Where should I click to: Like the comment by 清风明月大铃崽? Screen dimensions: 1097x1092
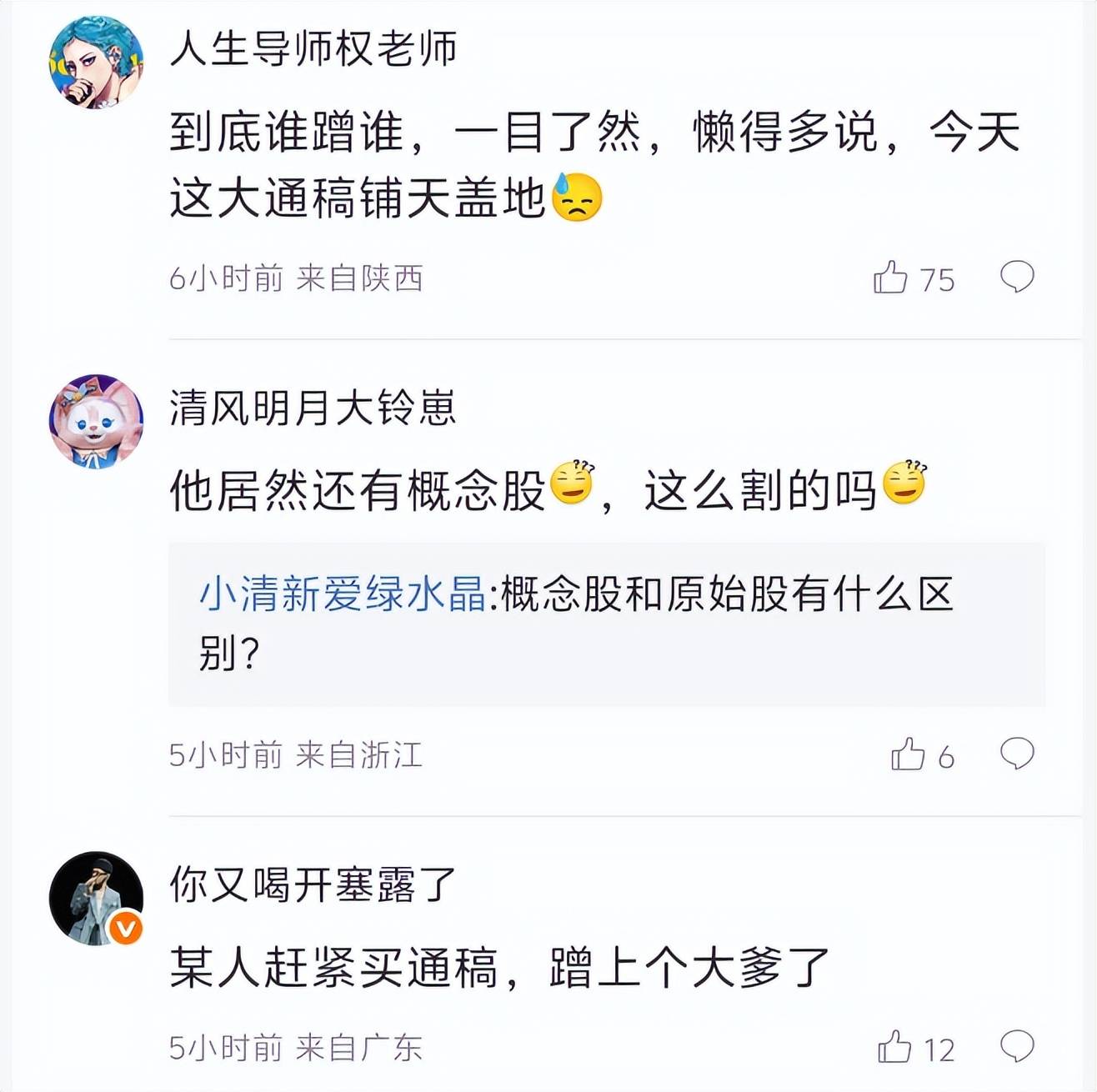[908, 755]
